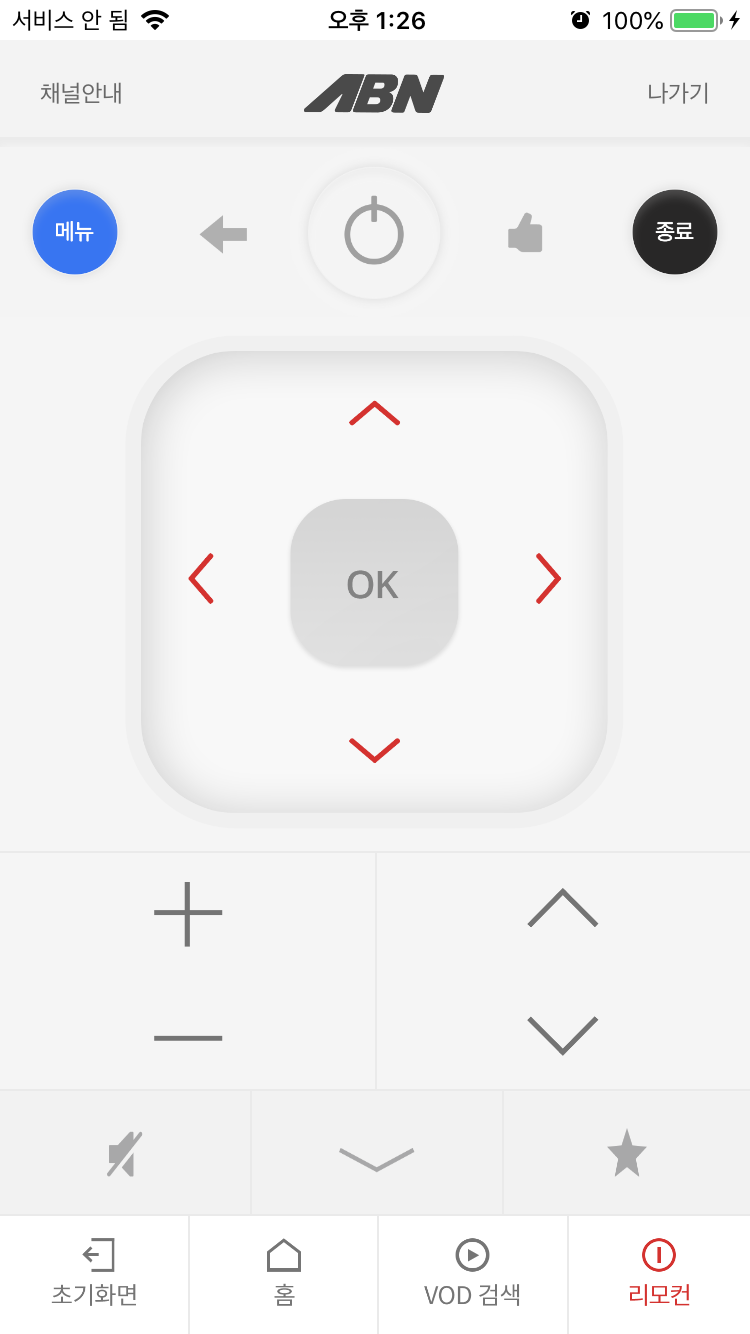Go to the previous channel down
The width and height of the screenshot is (750, 1334).
pos(562,1035)
